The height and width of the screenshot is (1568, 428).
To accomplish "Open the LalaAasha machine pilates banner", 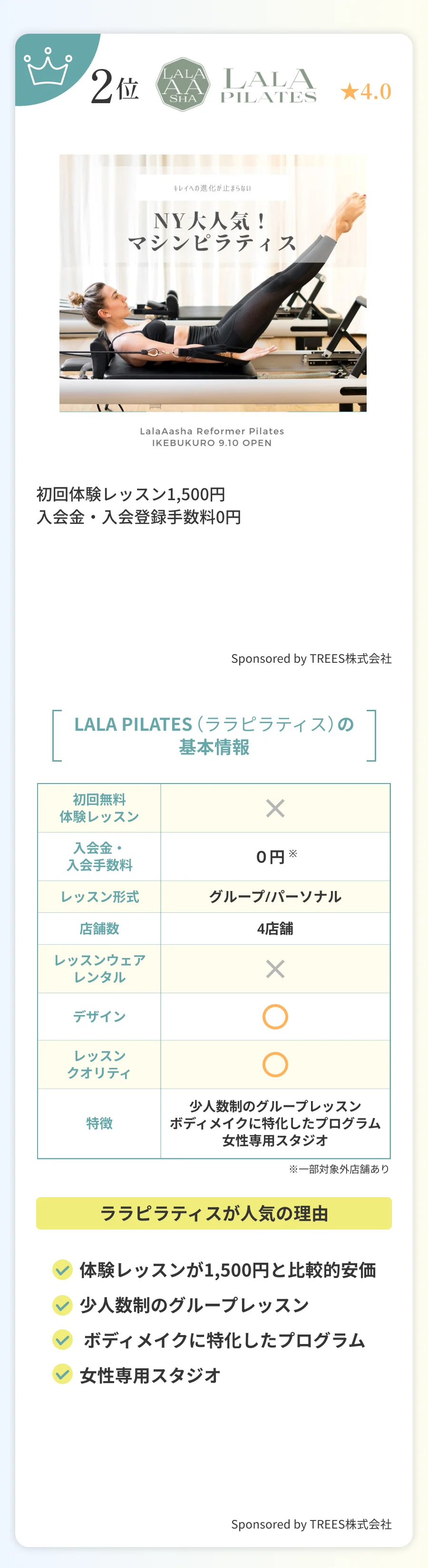I will (x=213, y=284).
